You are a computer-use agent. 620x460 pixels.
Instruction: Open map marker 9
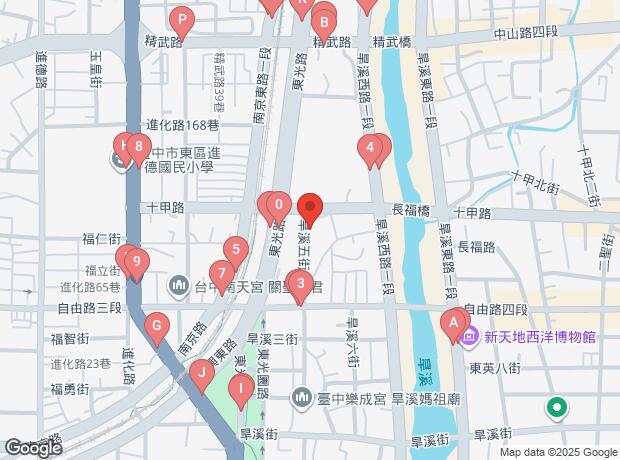[135, 262]
